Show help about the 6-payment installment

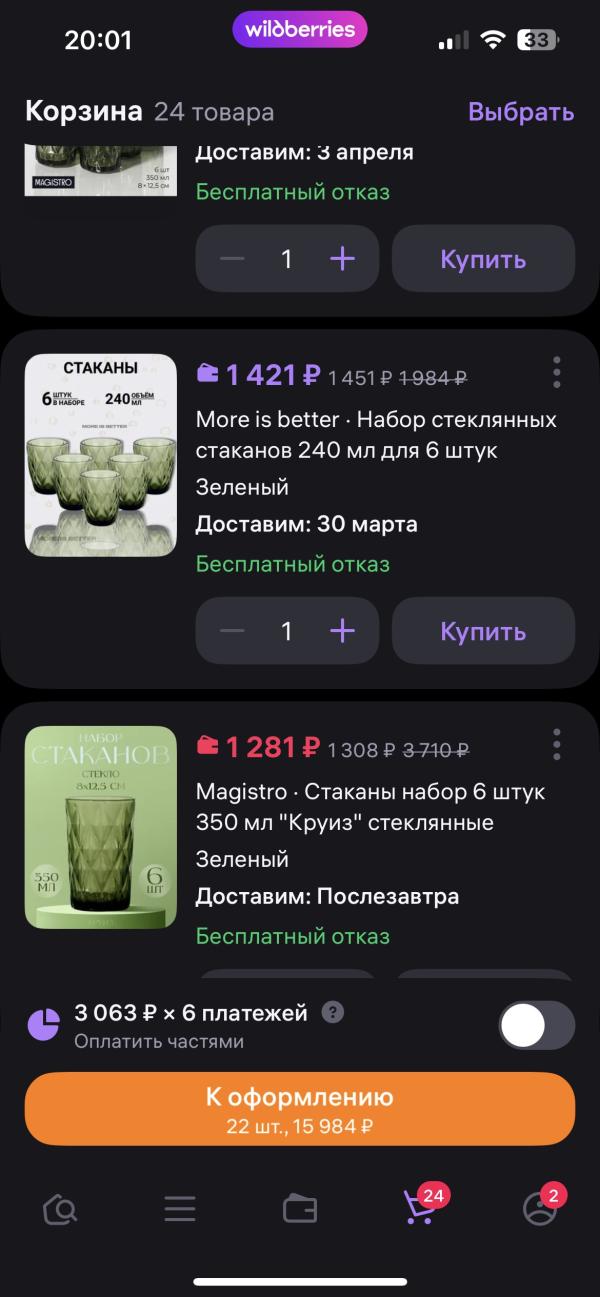click(x=333, y=1013)
